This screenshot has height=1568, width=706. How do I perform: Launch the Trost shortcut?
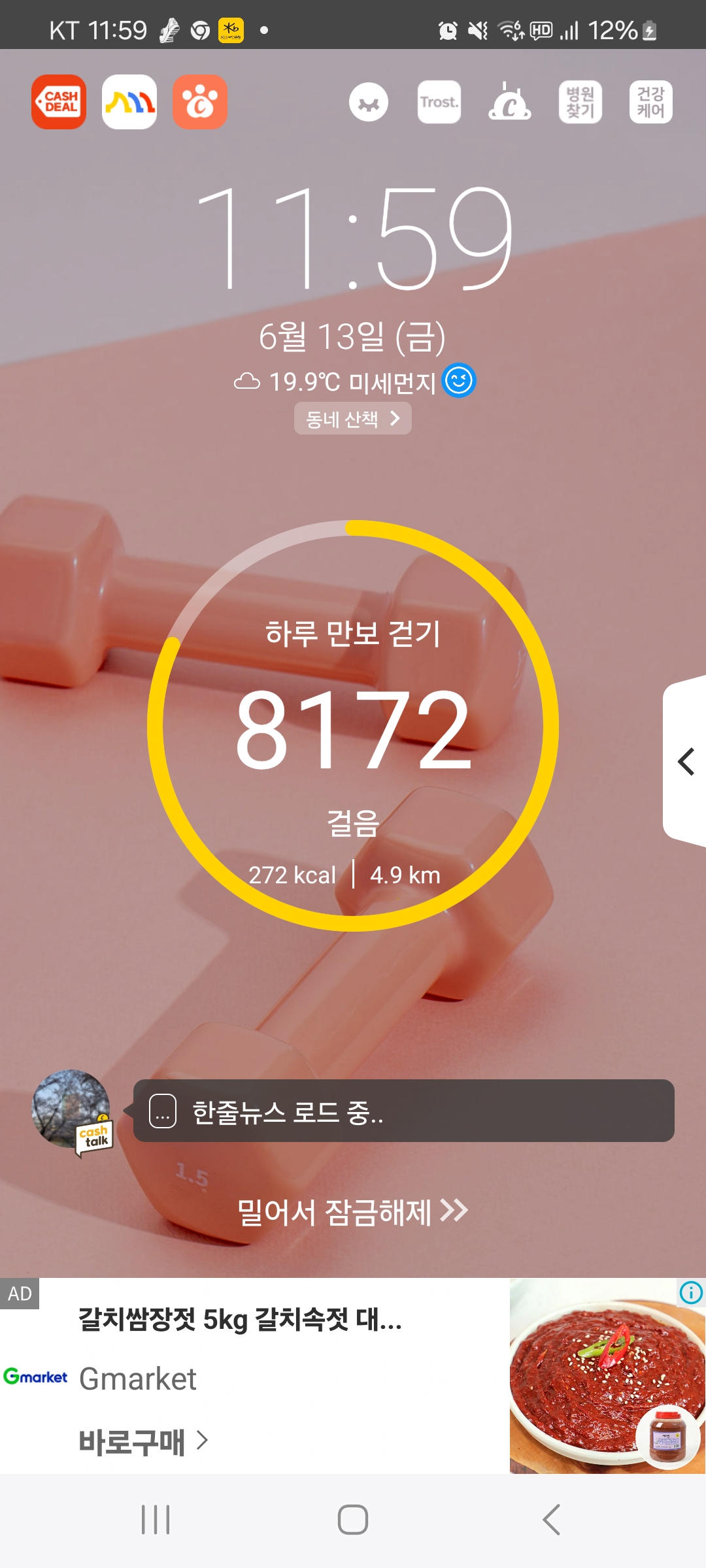(439, 102)
